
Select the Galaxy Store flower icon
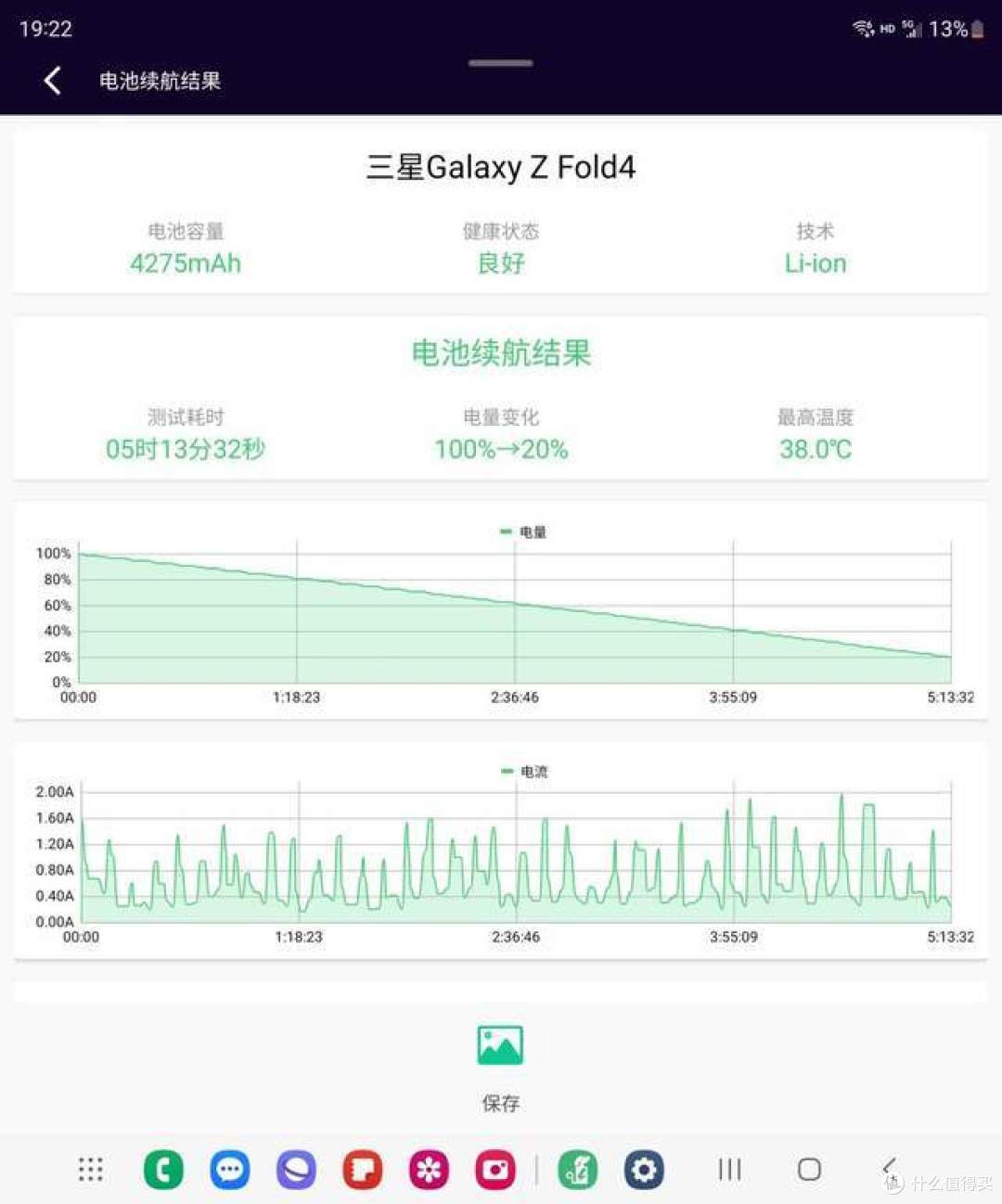tap(428, 1168)
